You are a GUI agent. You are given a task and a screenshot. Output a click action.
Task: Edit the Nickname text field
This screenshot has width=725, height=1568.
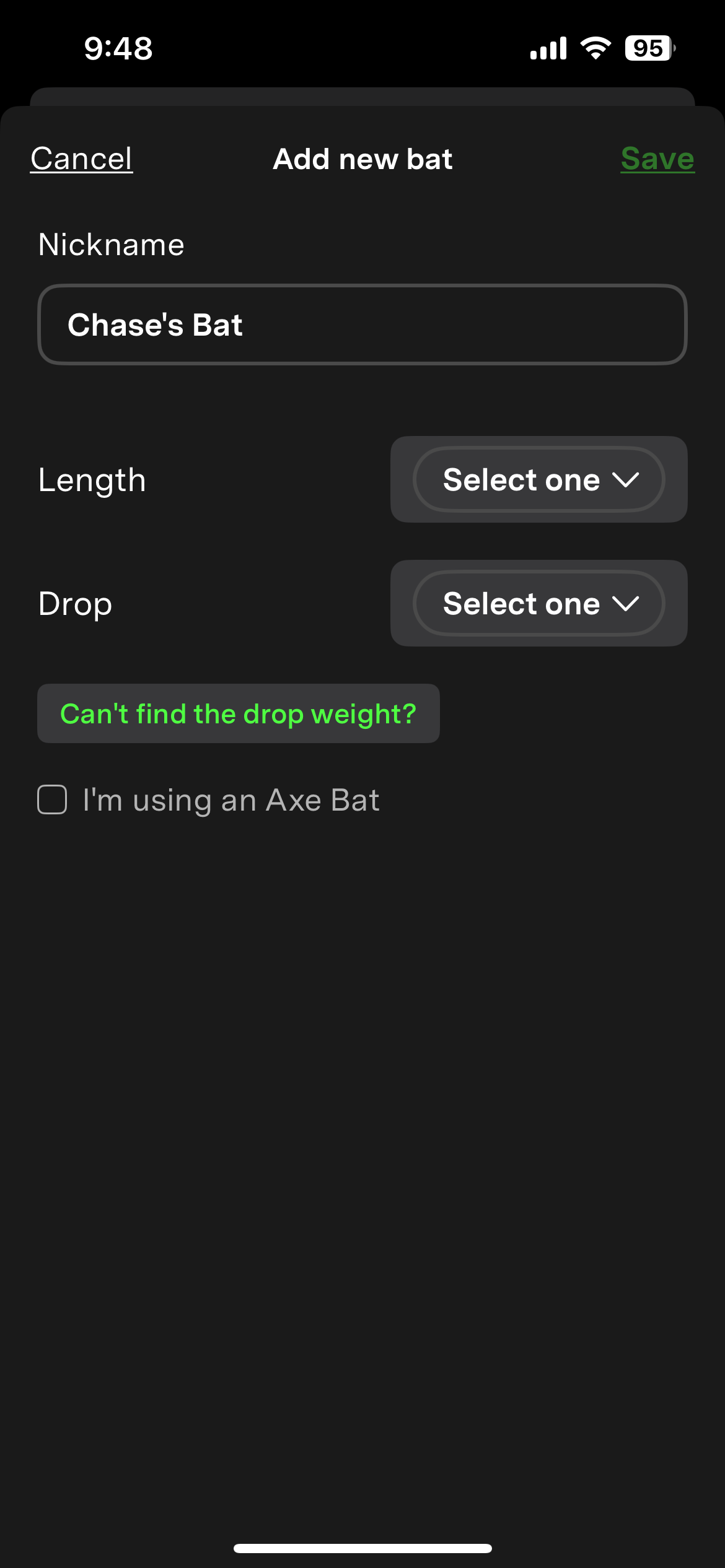362,324
